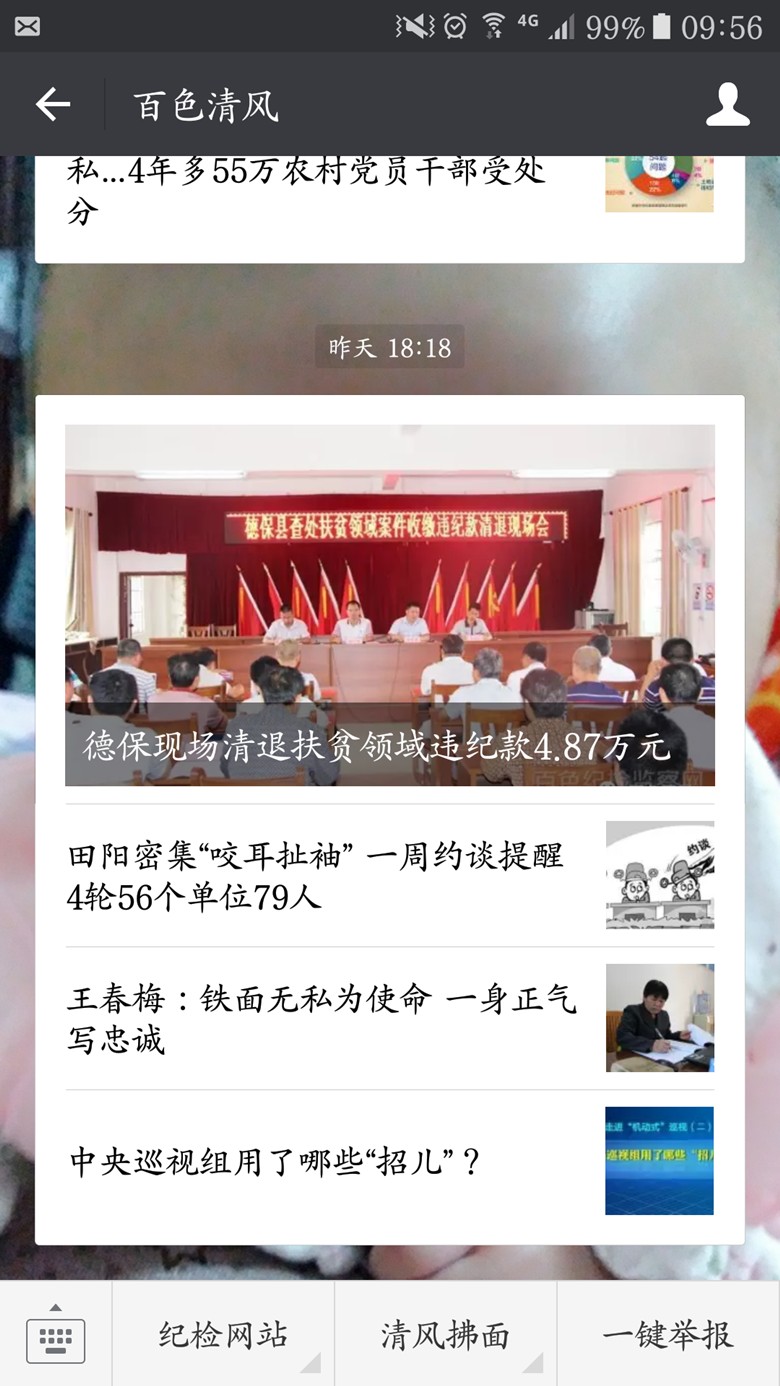Switch to keyboard input mode

click(x=56, y=1335)
